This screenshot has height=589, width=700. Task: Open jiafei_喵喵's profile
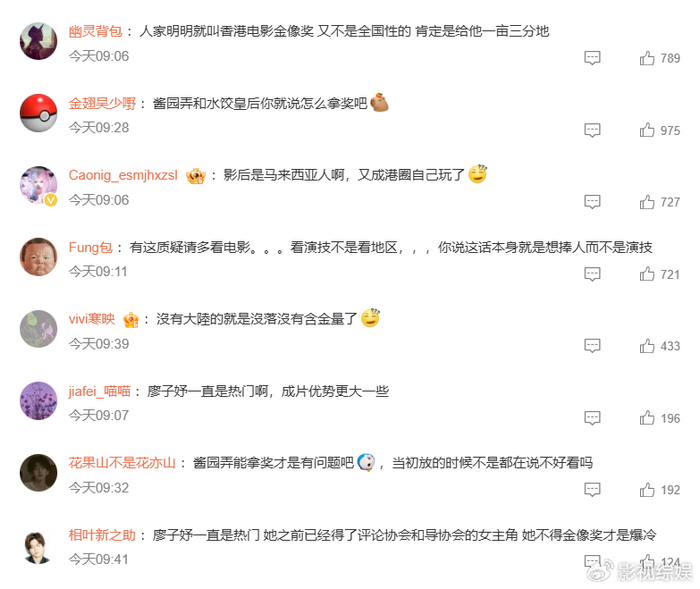99,391
